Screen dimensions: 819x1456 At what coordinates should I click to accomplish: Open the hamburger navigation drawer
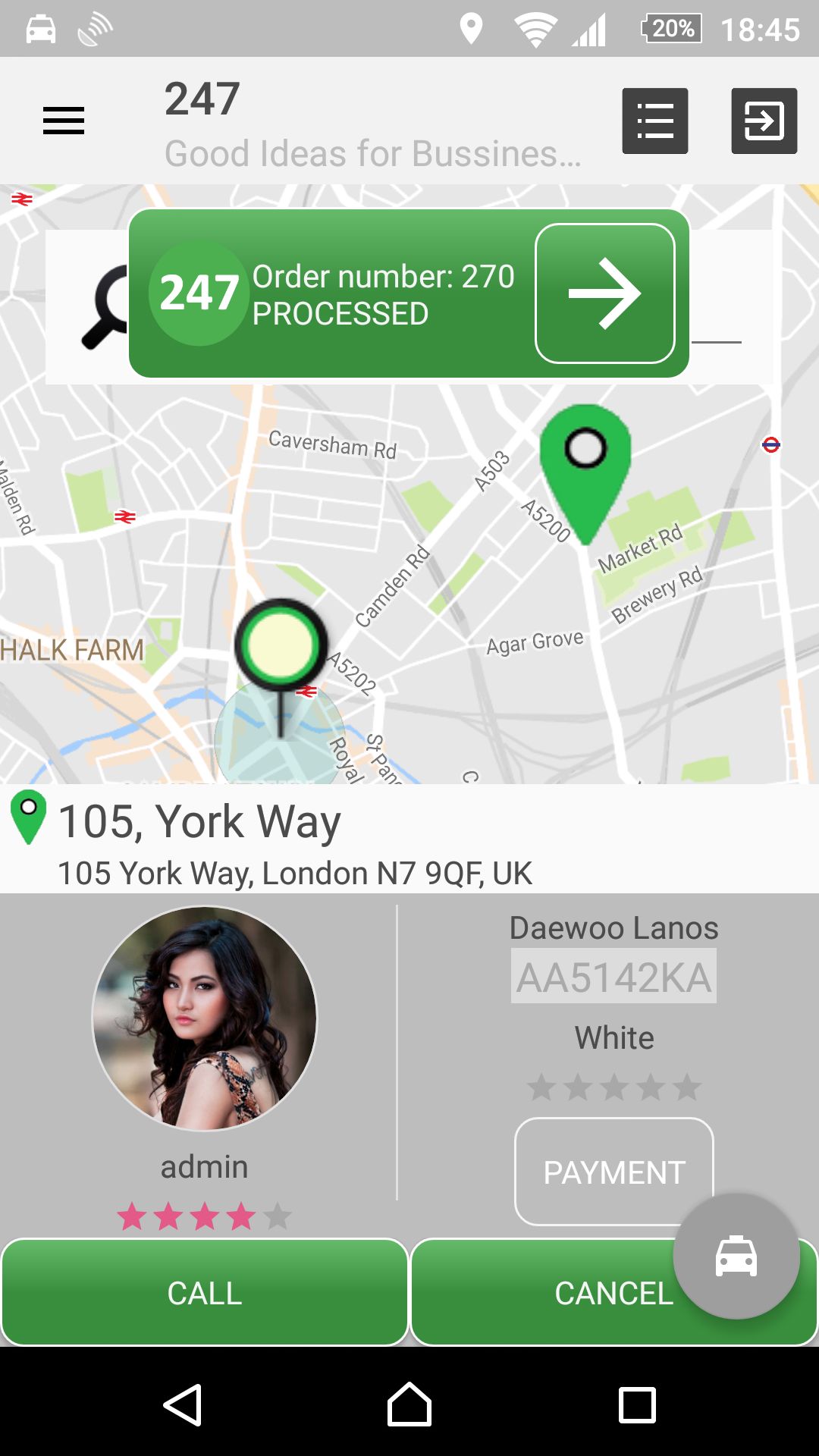click(64, 121)
